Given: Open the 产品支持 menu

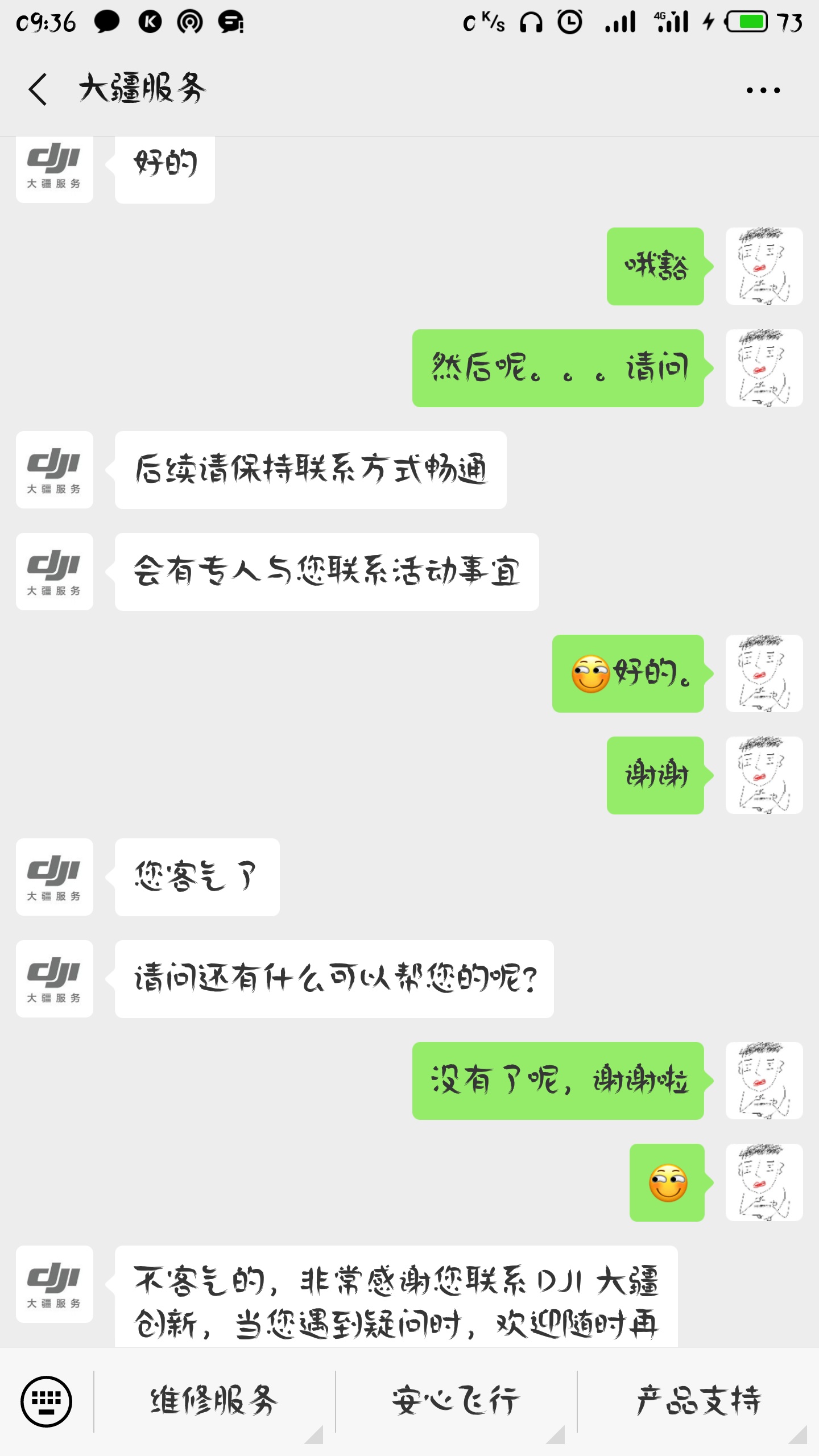Looking at the screenshot, I should point(699,1401).
